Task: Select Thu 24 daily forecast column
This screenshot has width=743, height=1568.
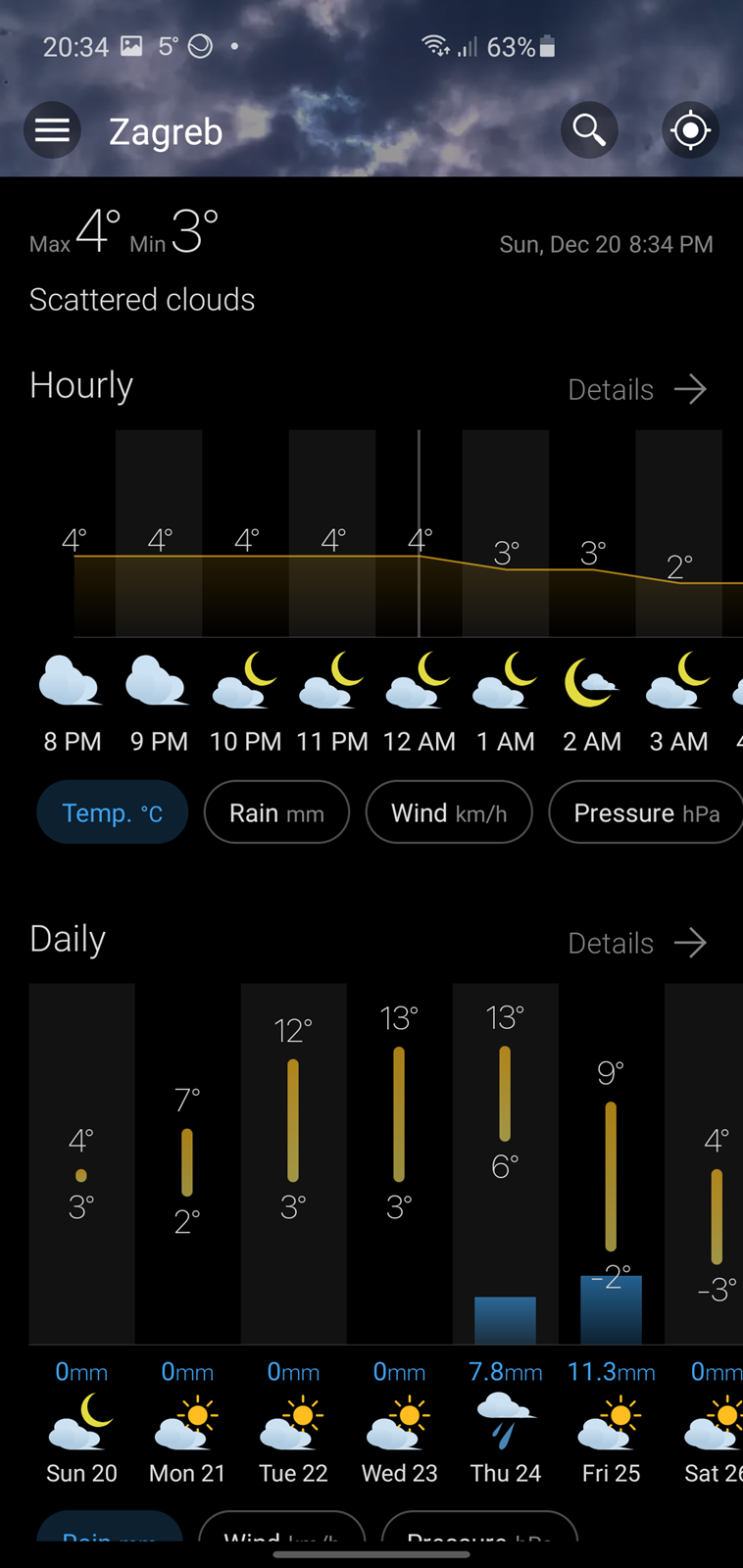Action: 505,1237
